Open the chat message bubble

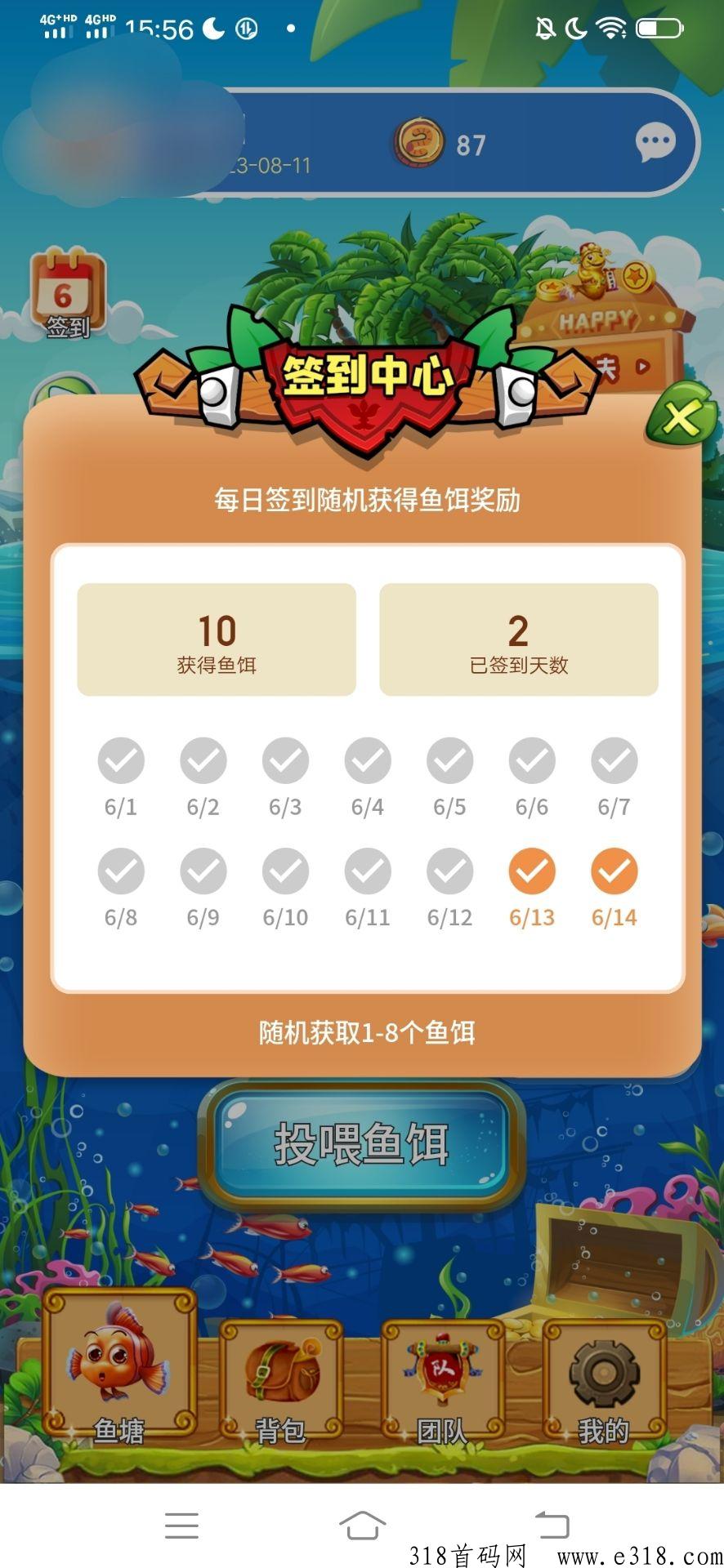[x=655, y=143]
